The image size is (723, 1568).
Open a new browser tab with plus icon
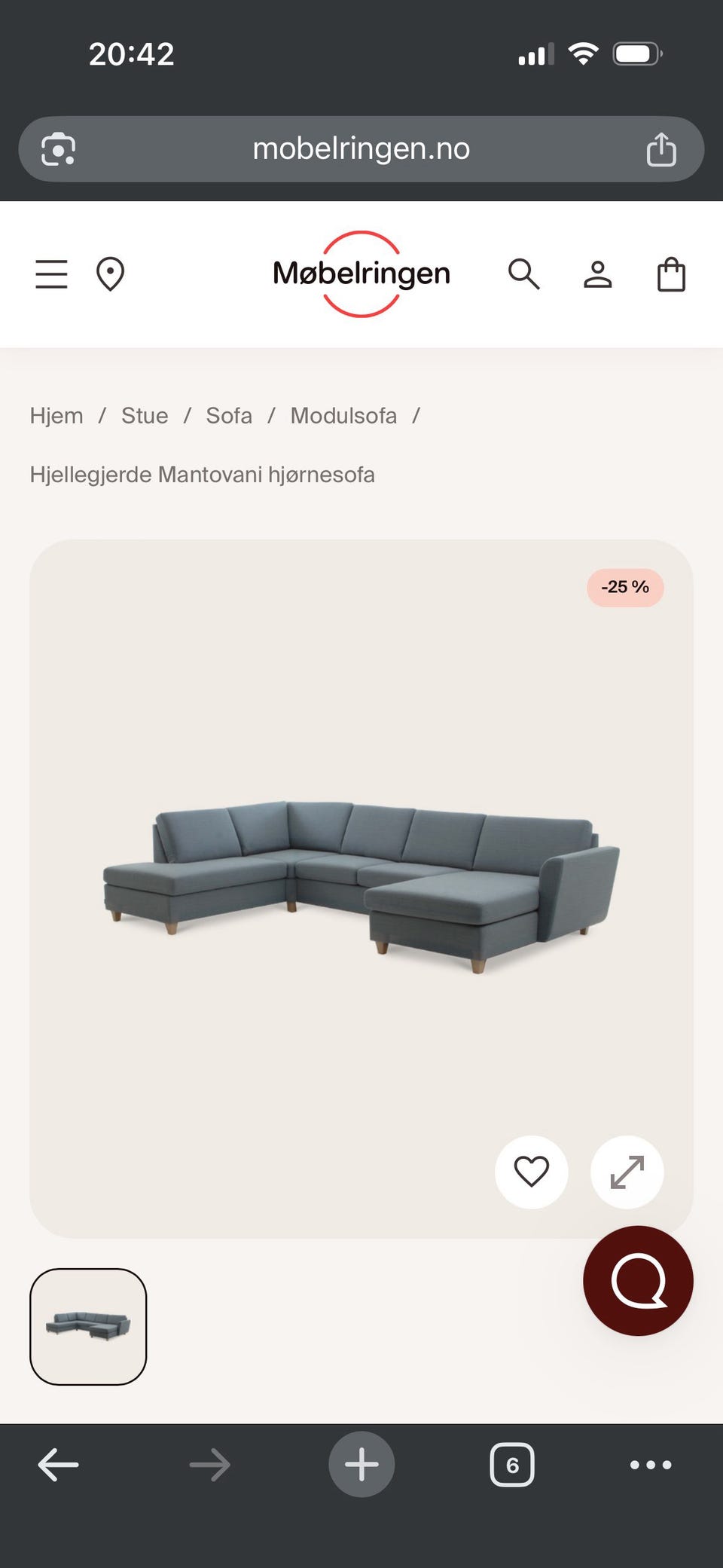[361, 1464]
